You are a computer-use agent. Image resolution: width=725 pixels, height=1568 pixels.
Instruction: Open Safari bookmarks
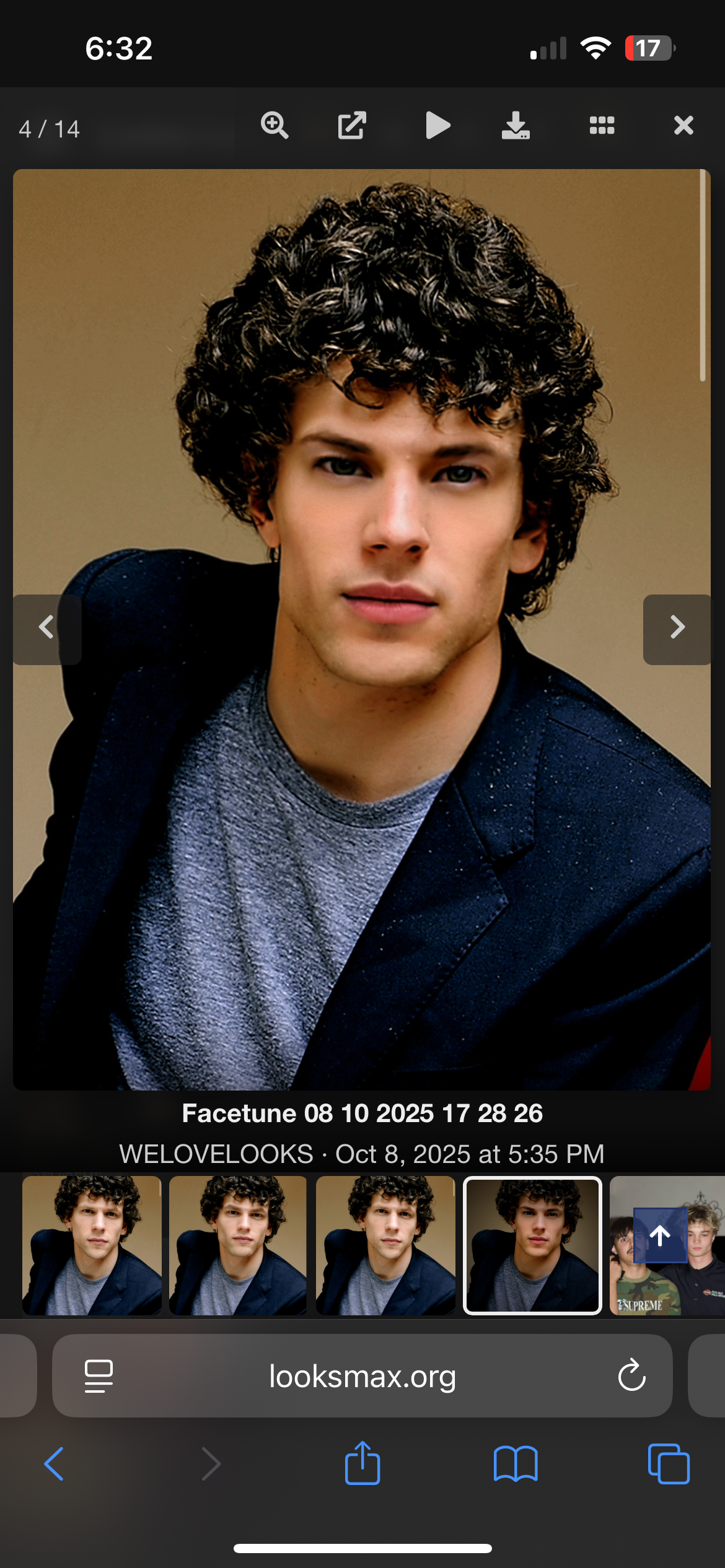click(x=516, y=1464)
